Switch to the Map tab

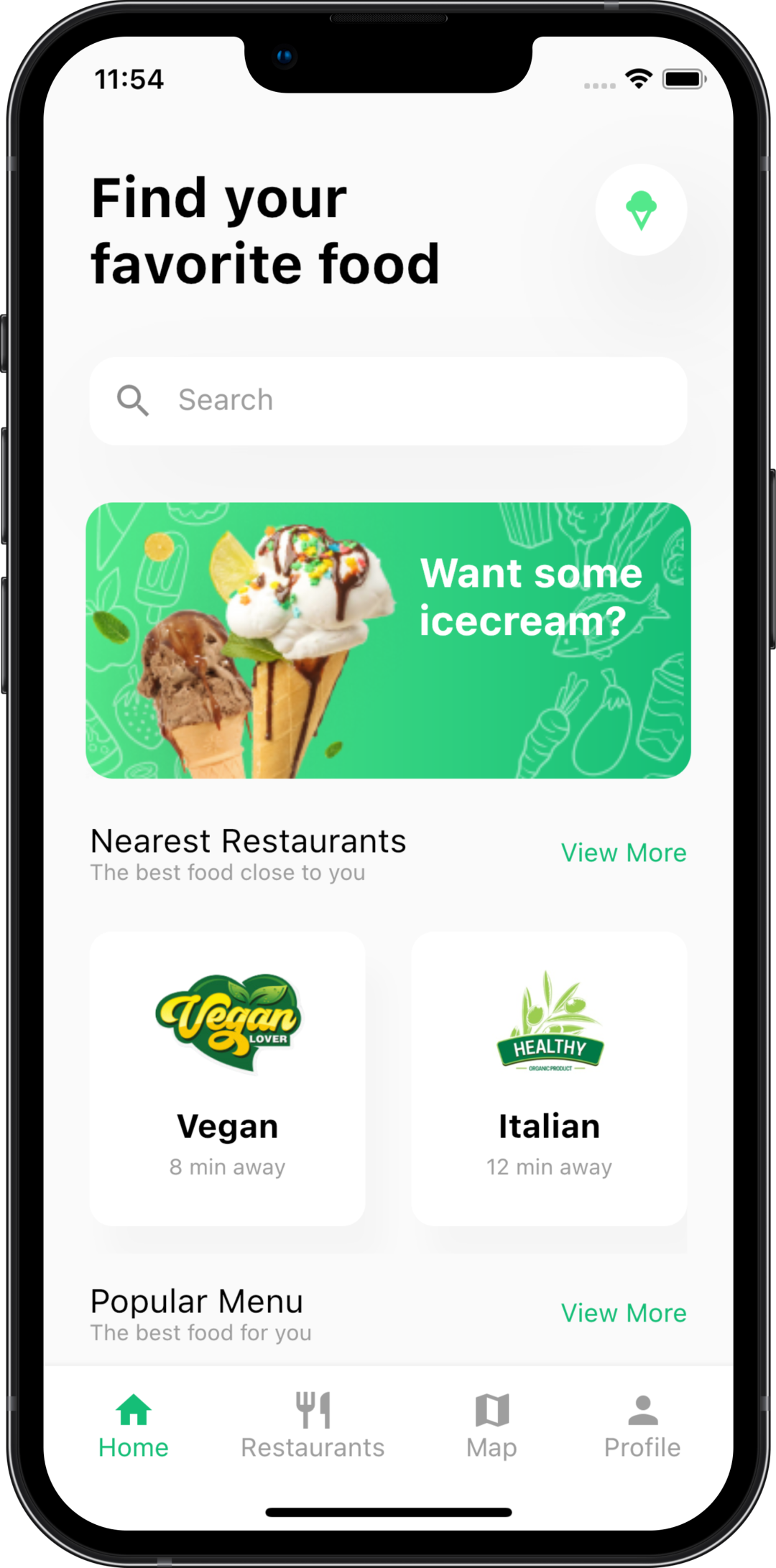[x=491, y=1426]
